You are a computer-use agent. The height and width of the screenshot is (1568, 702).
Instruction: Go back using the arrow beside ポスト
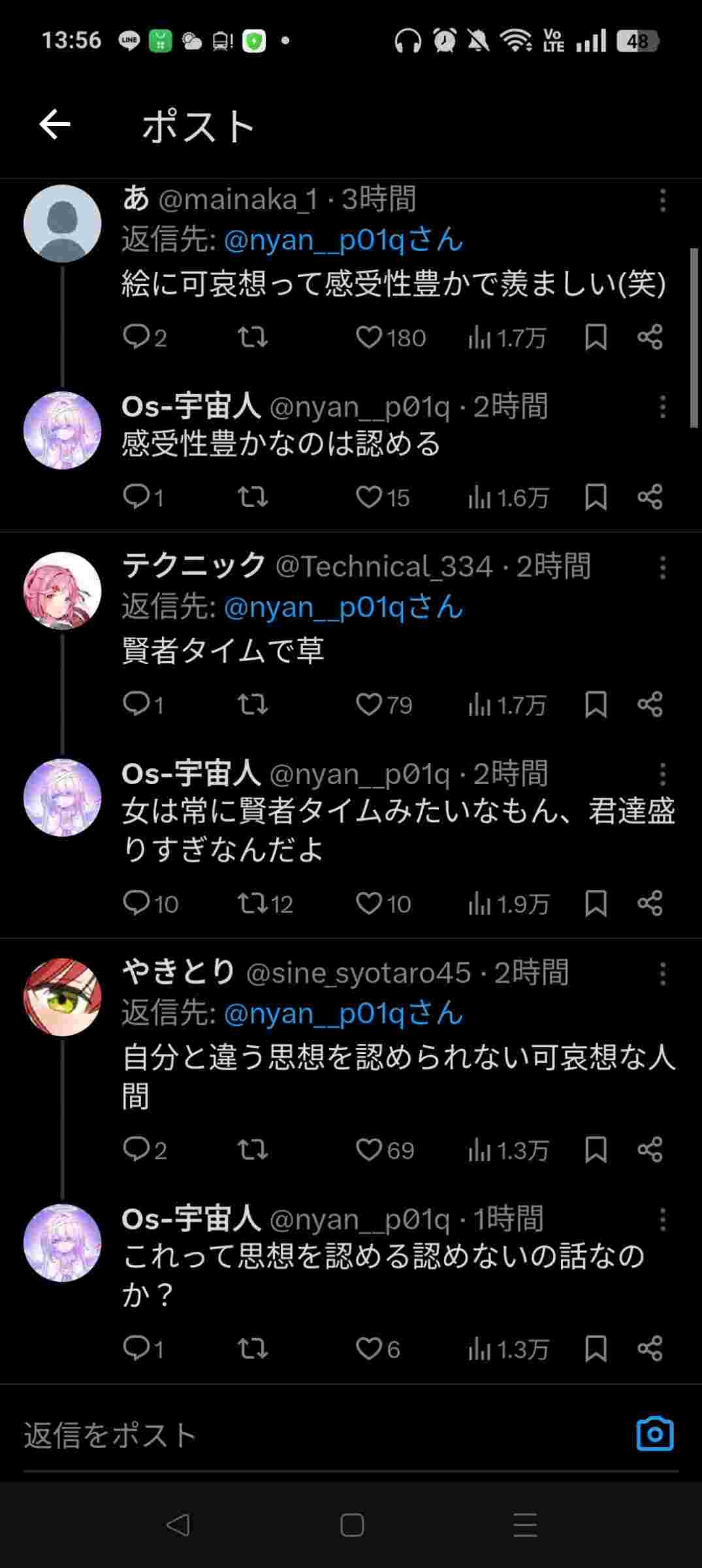55,125
